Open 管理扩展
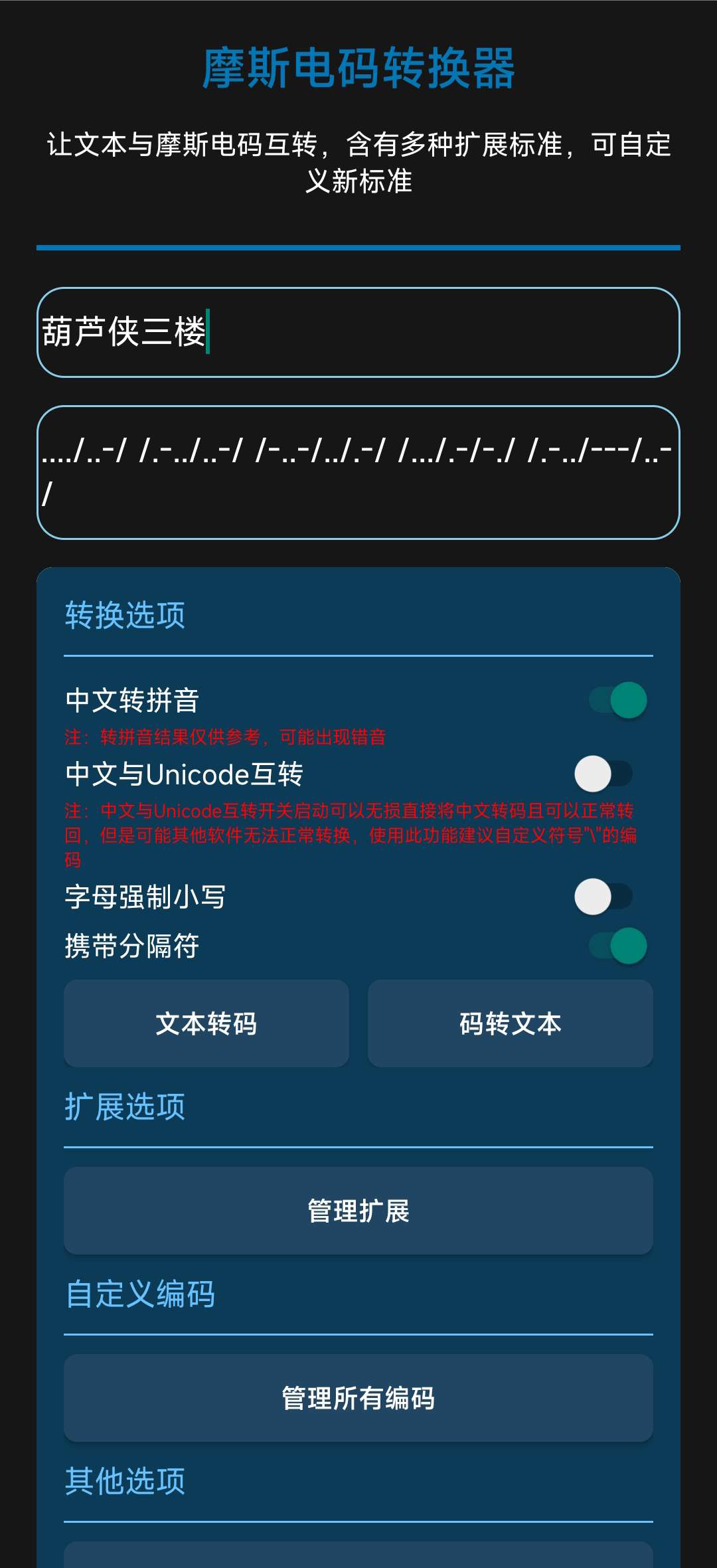717x1568 pixels. 358,1211
